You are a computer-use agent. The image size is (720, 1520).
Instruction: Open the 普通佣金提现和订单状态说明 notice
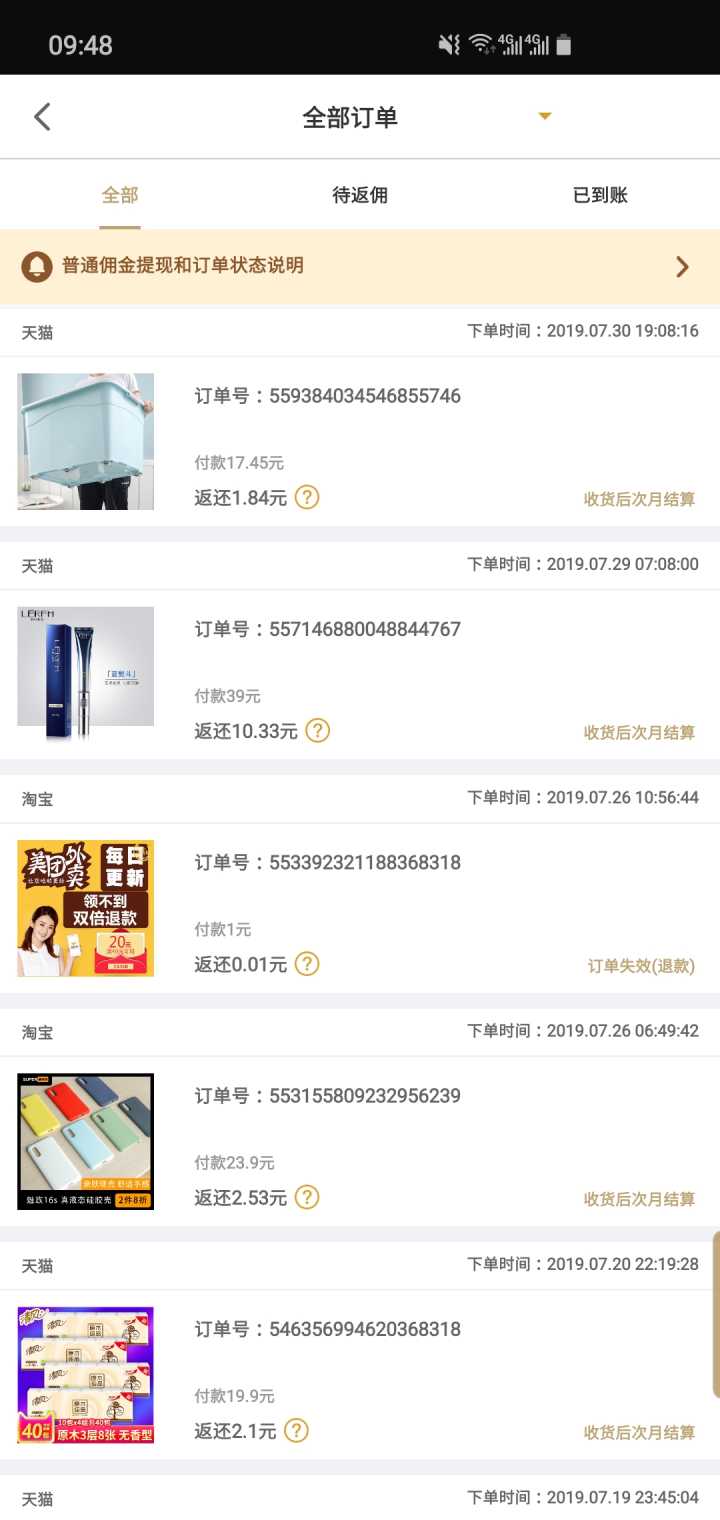(360, 266)
